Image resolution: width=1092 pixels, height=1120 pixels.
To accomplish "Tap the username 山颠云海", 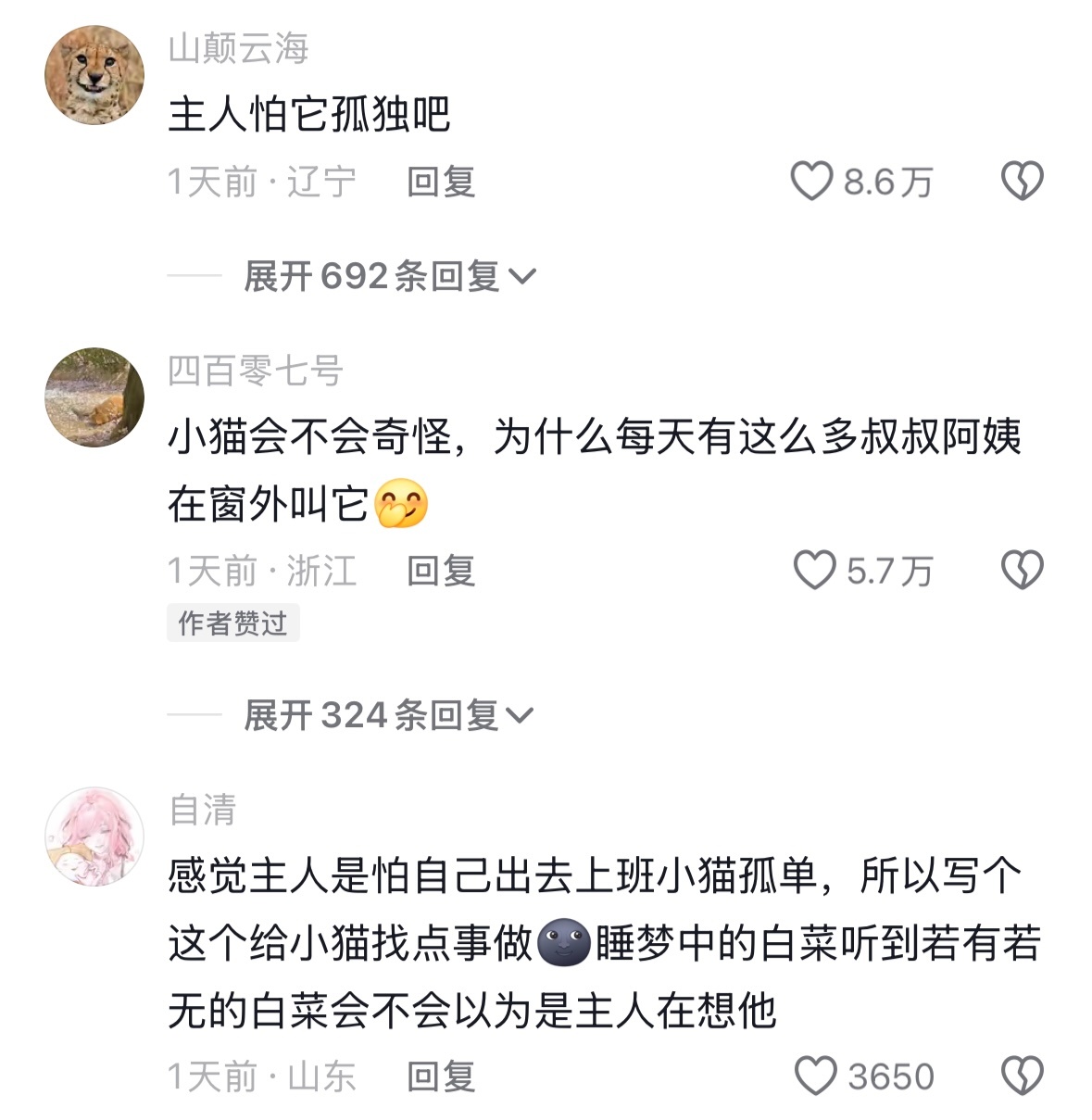I will coord(238,48).
